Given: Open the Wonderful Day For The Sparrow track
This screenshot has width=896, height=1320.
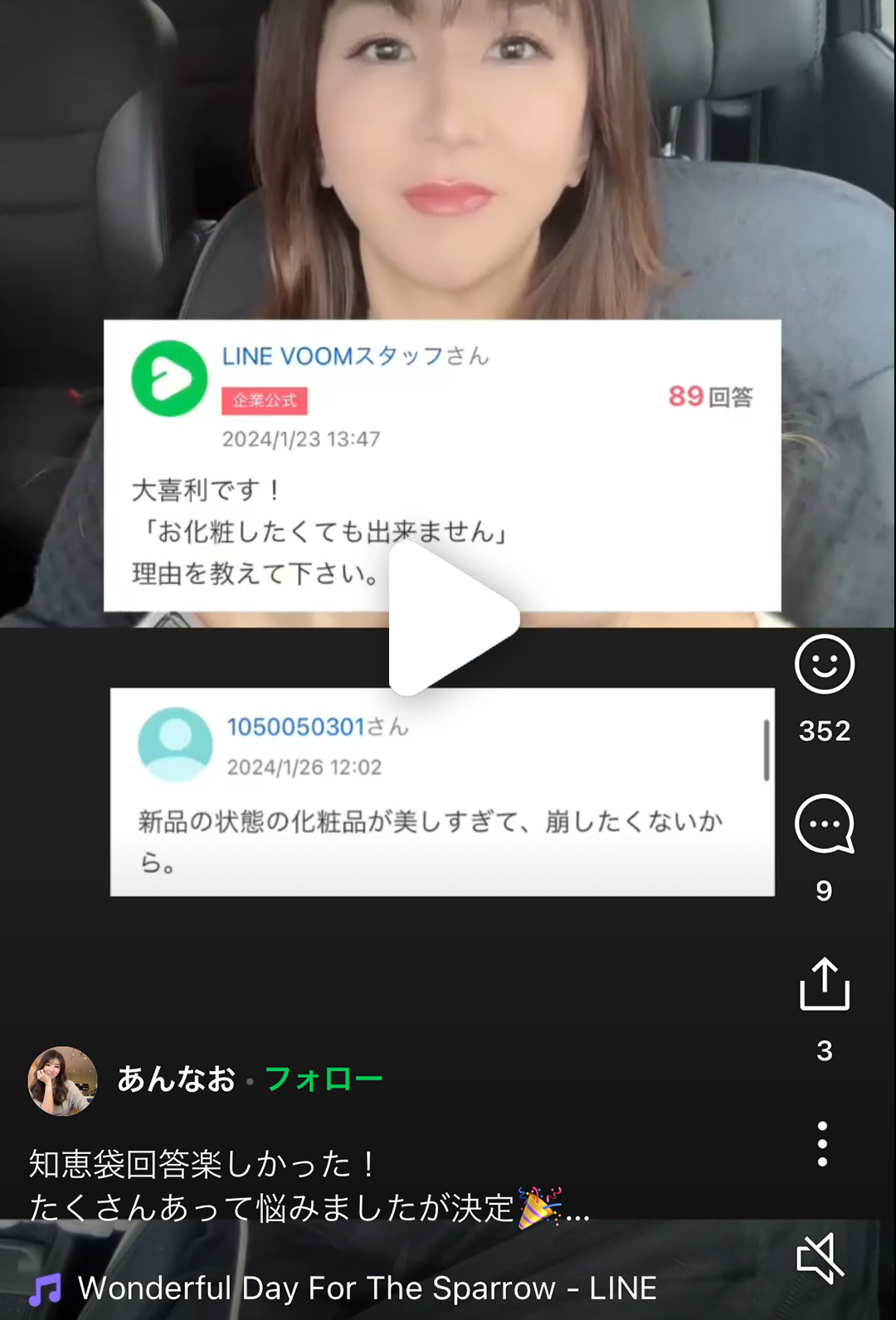Looking at the screenshot, I should pos(365,1288).
